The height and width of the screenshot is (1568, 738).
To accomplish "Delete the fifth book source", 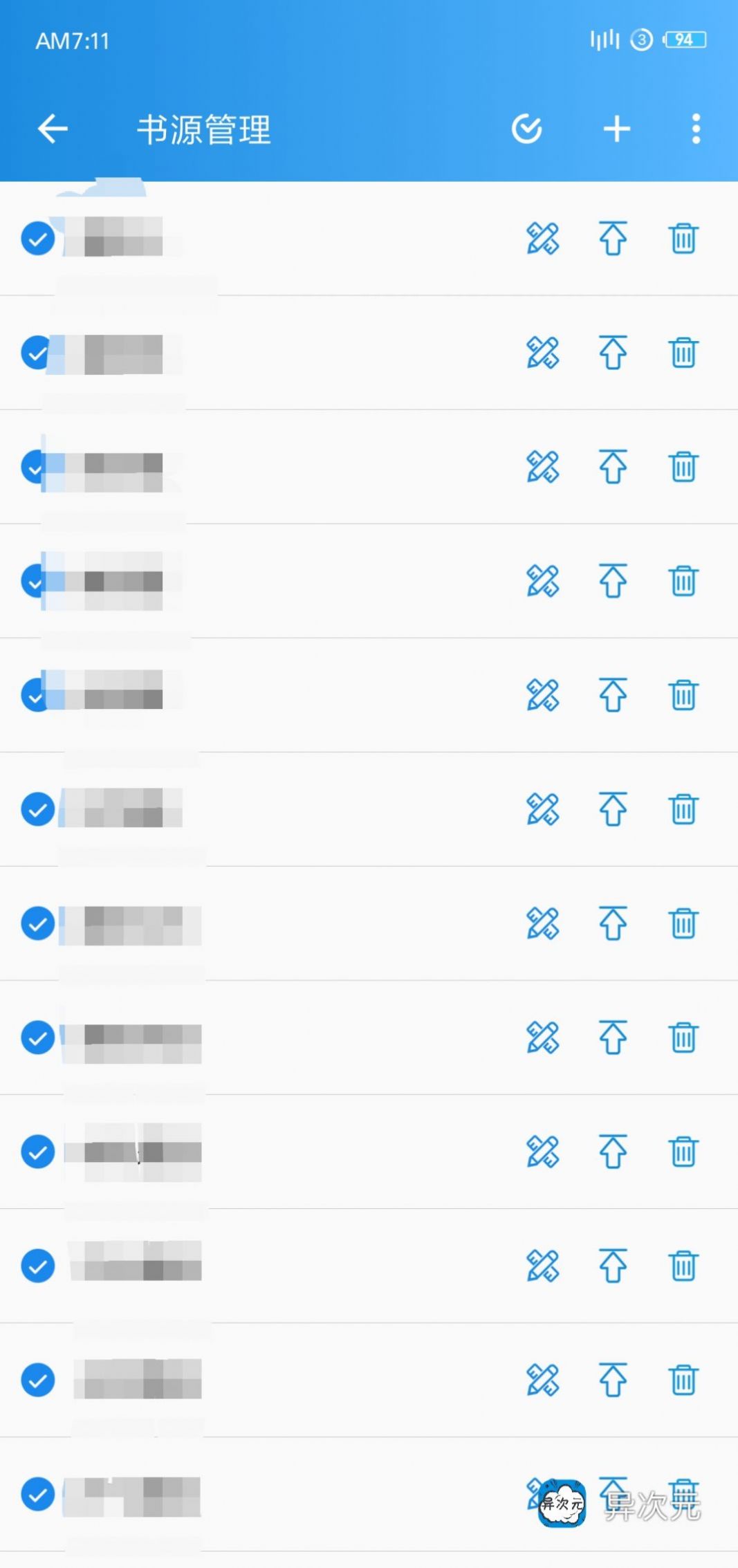I will 683,695.
